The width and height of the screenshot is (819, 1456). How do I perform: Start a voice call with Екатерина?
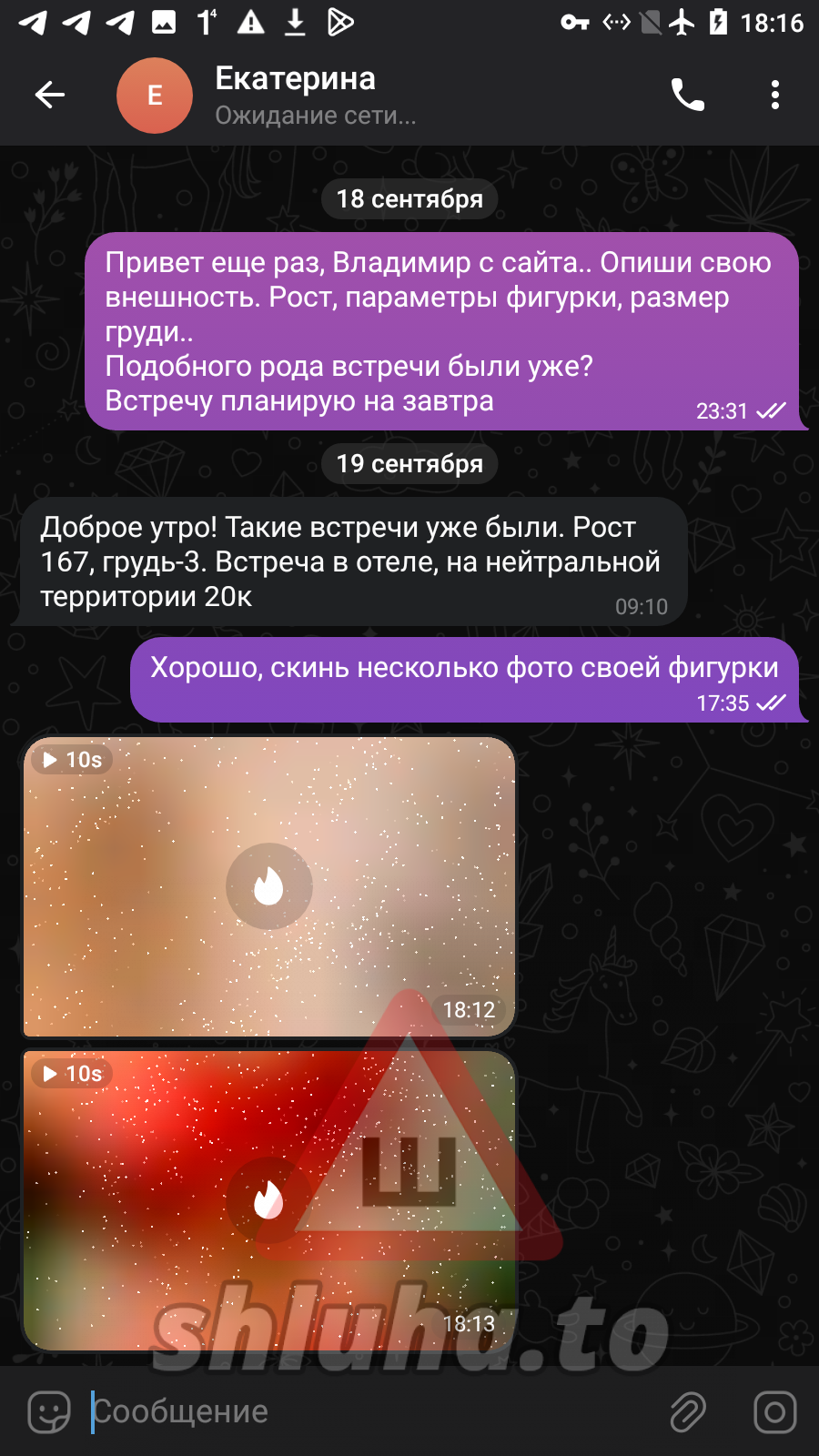pos(687,95)
